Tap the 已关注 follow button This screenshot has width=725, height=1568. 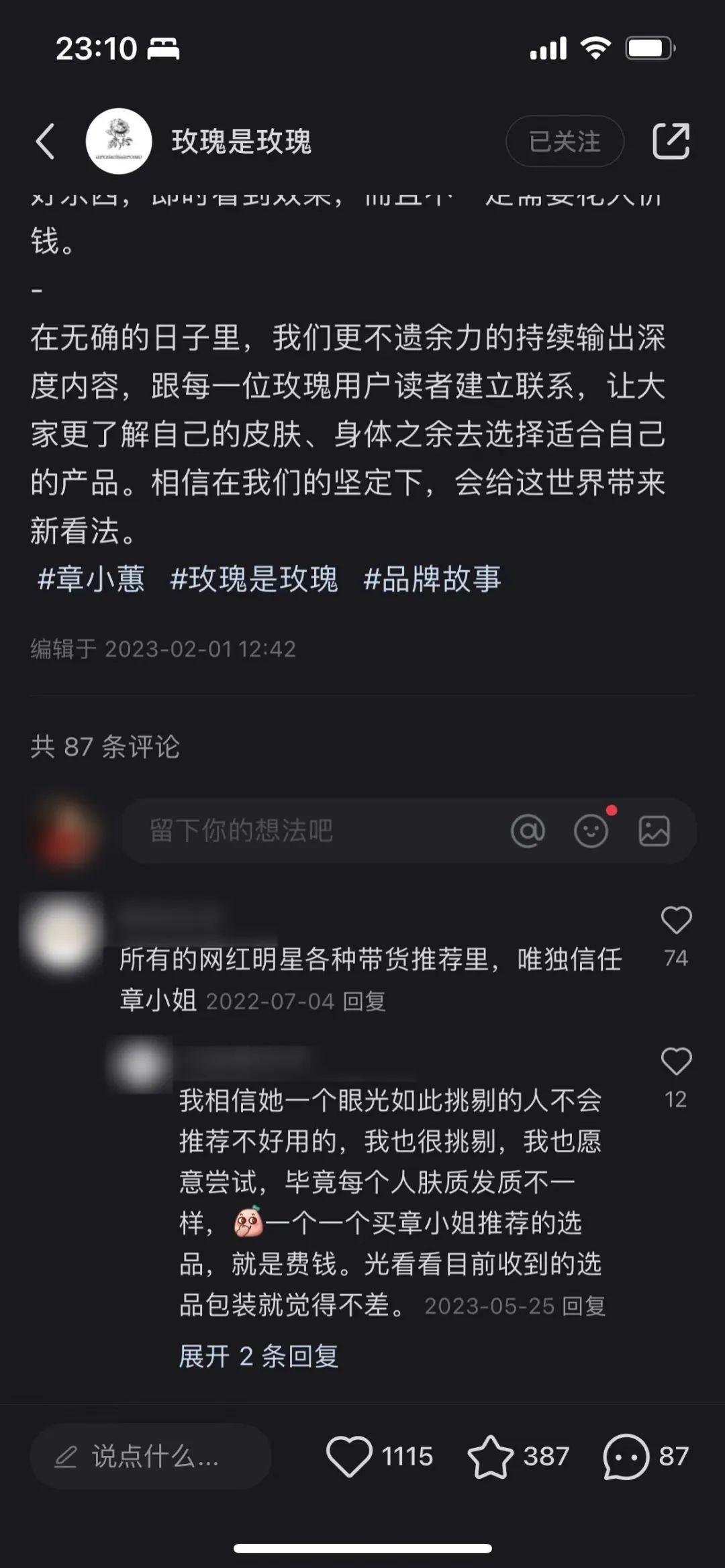(x=565, y=142)
